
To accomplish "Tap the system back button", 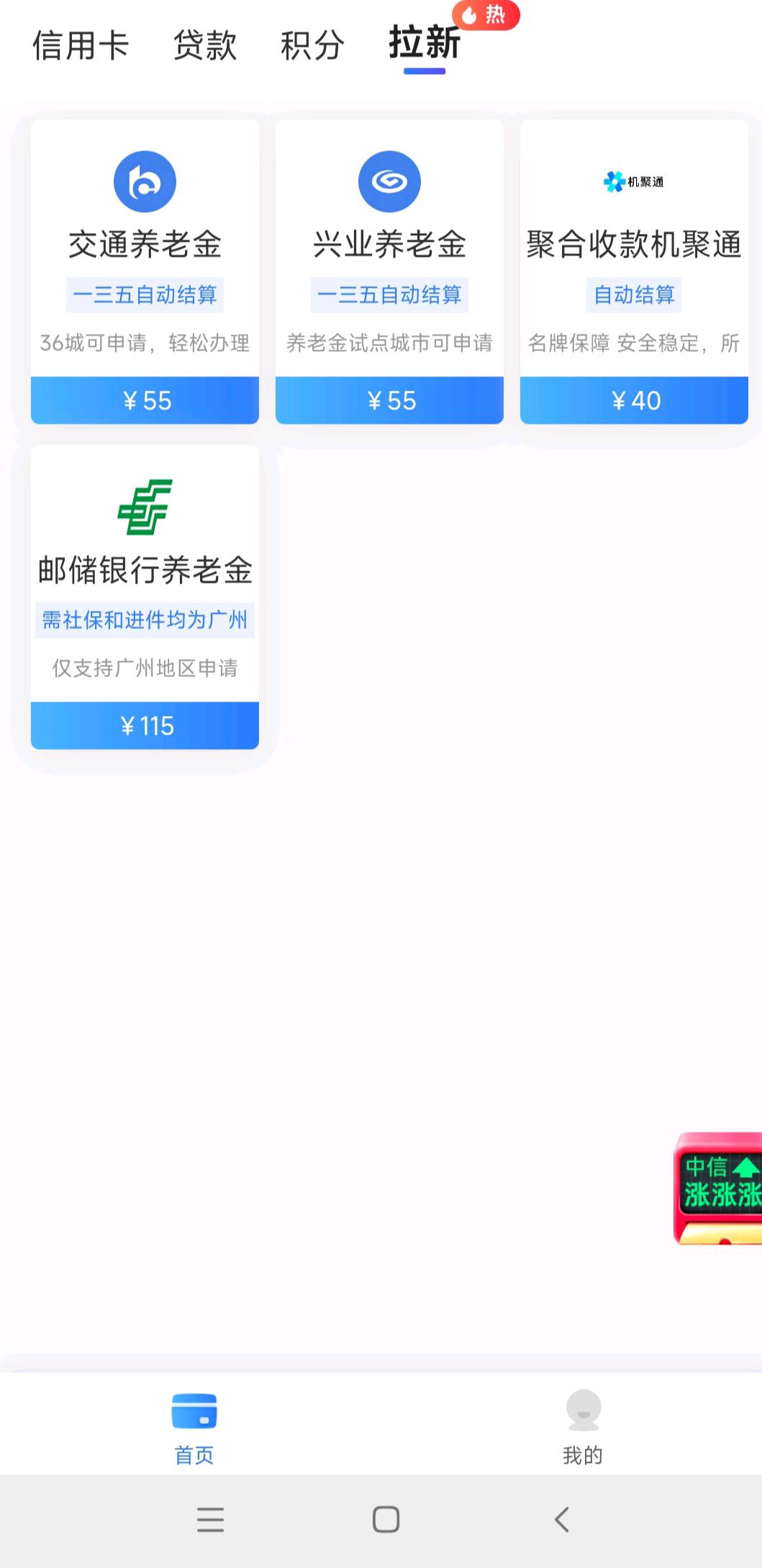I will pos(562,1520).
